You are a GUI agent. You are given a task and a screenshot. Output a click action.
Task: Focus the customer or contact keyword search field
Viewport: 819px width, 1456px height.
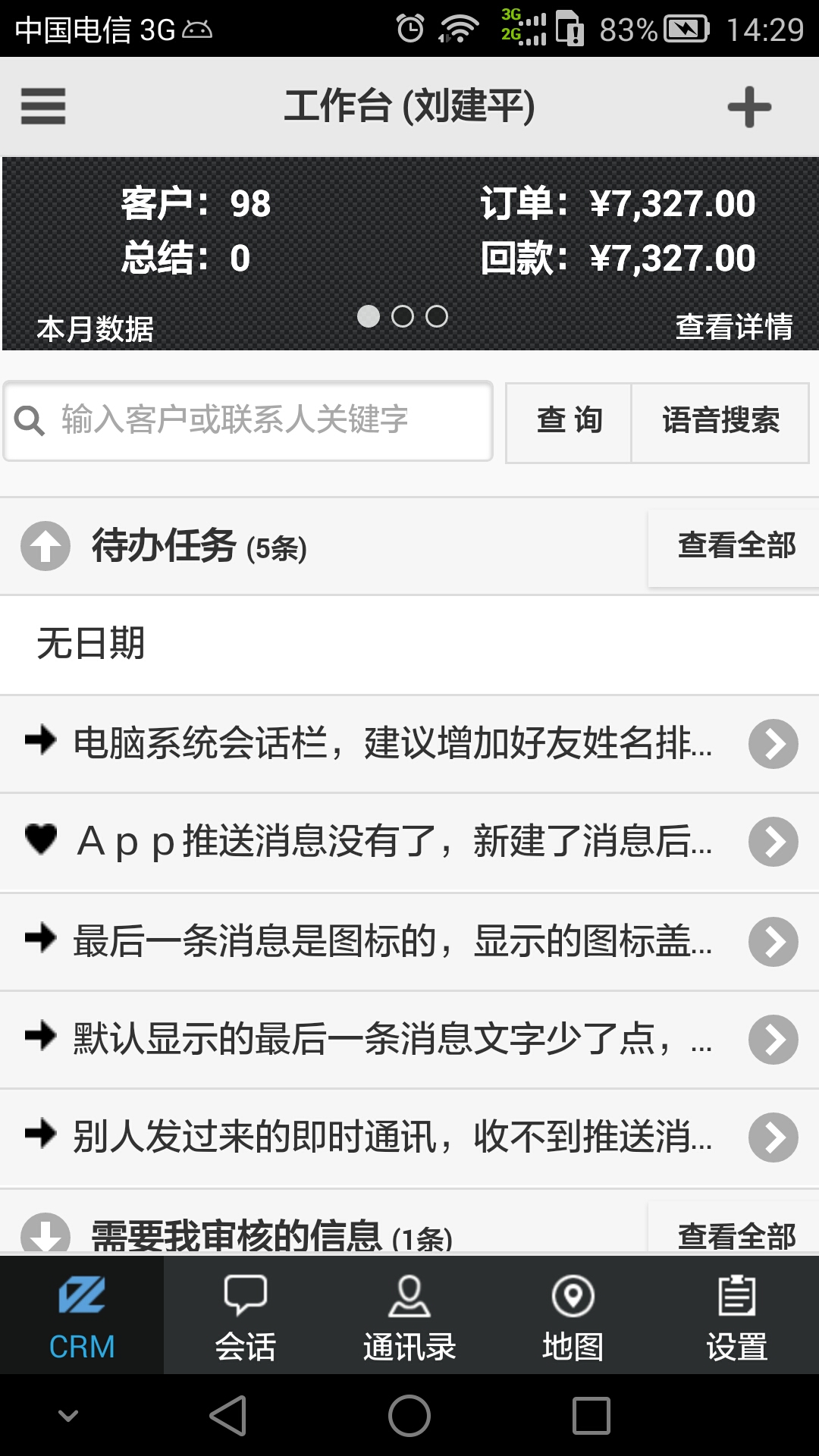point(248,421)
